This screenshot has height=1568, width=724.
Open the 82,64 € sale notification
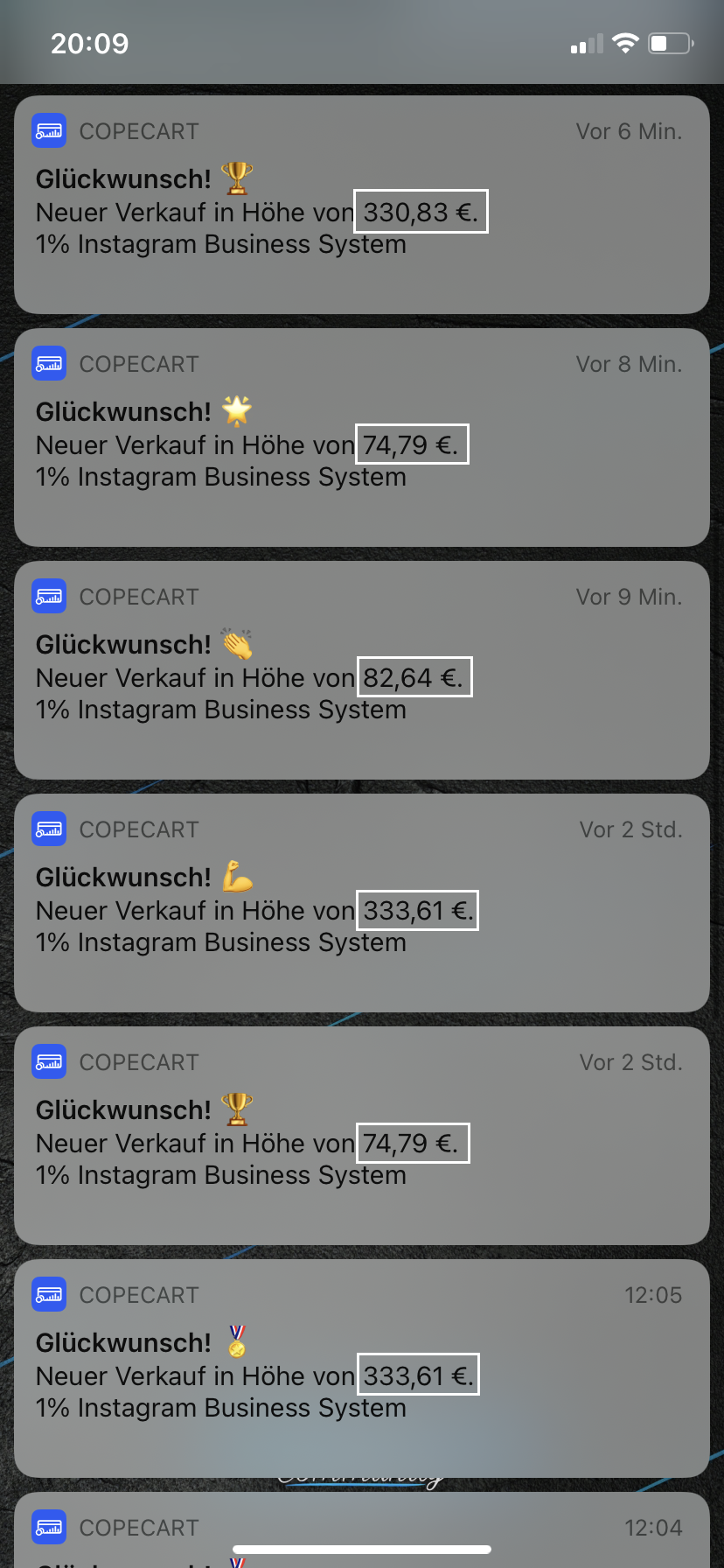click(x=362, y=671)
